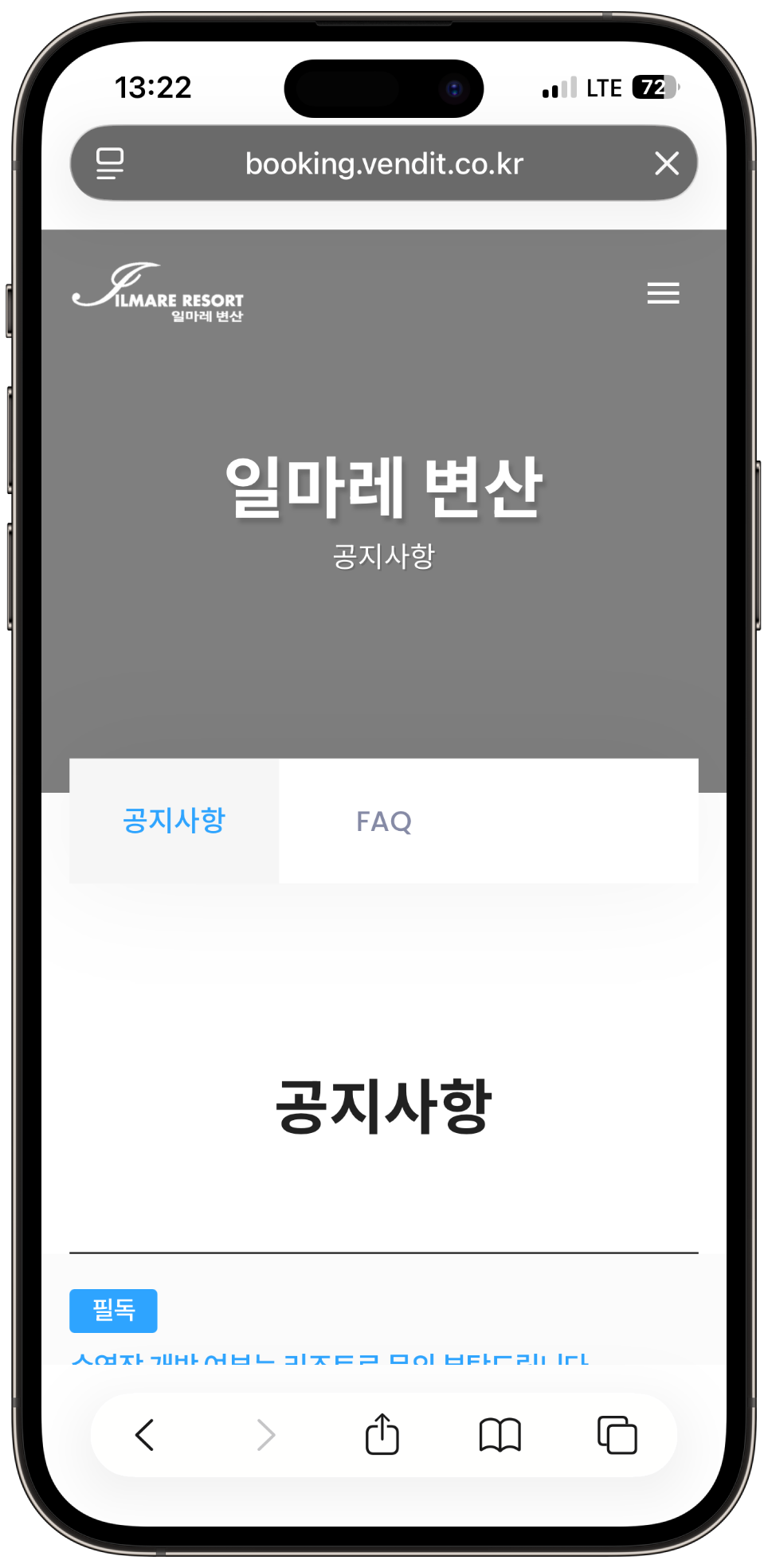Open bookmarks
Viewport: 768px width, 1568px height.
[500, 1435]
